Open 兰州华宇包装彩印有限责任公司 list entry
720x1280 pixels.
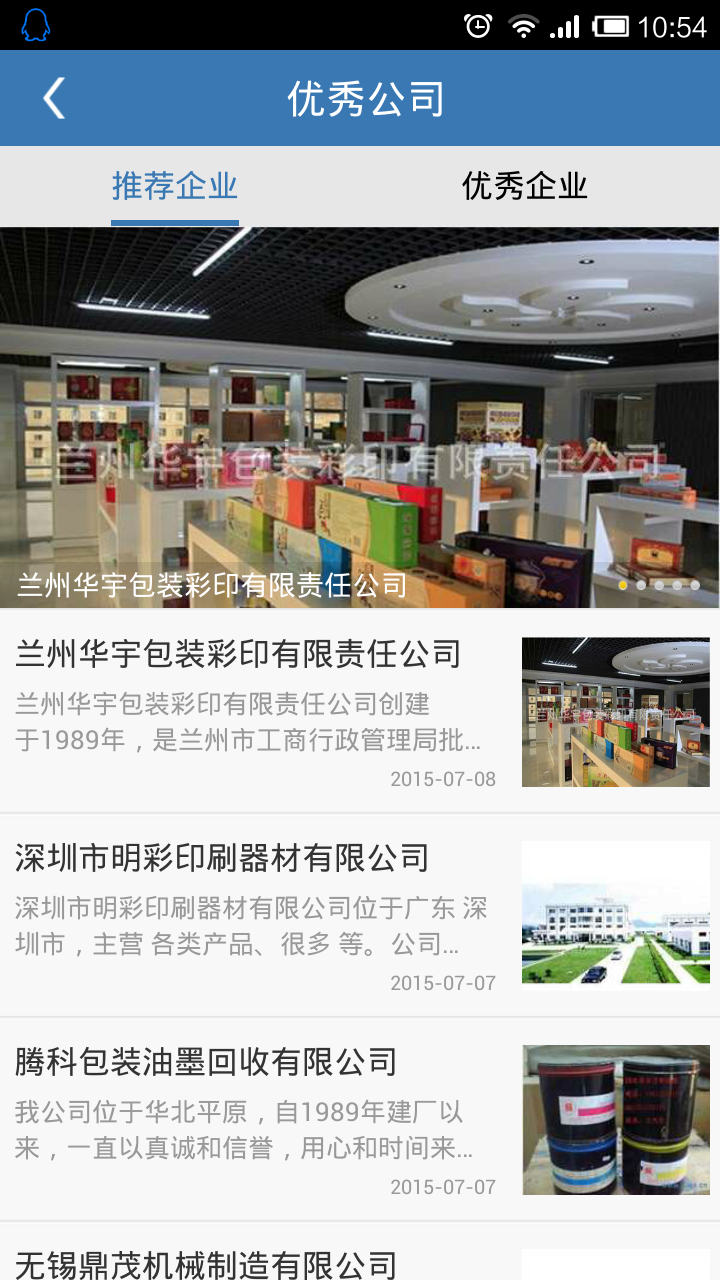360,711
